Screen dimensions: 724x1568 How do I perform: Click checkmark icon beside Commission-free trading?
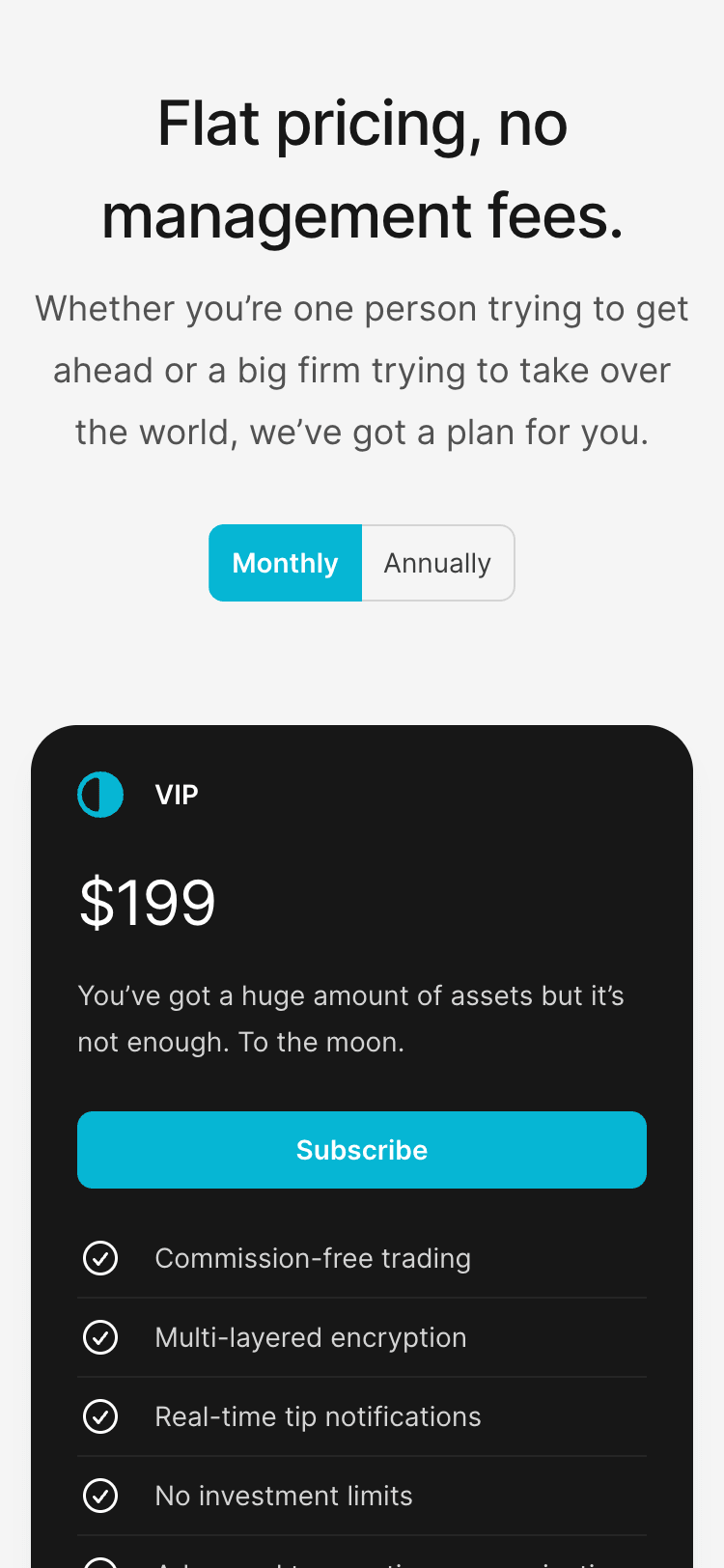click(100, 1258)
